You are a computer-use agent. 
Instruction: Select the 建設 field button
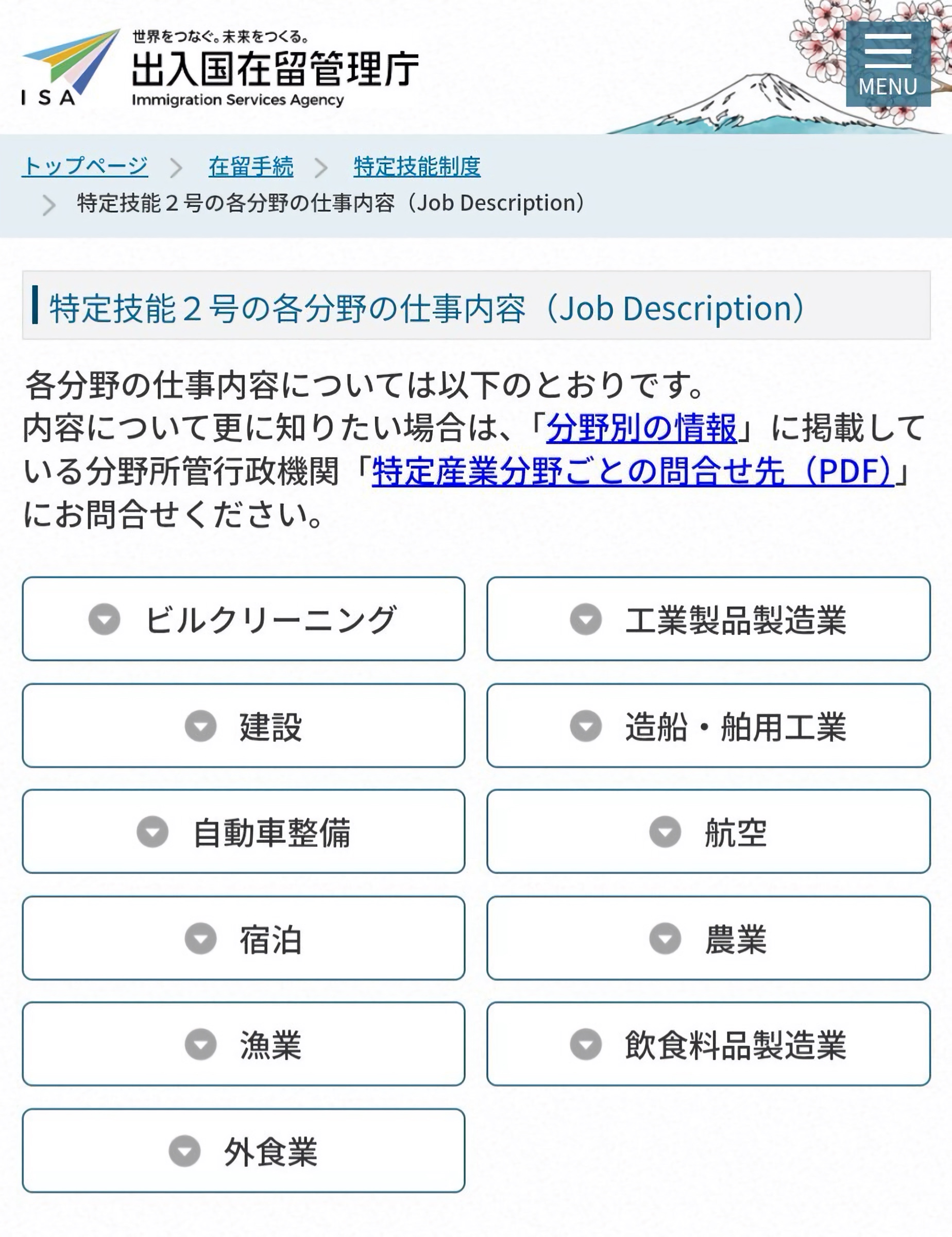tap(243, 726)
